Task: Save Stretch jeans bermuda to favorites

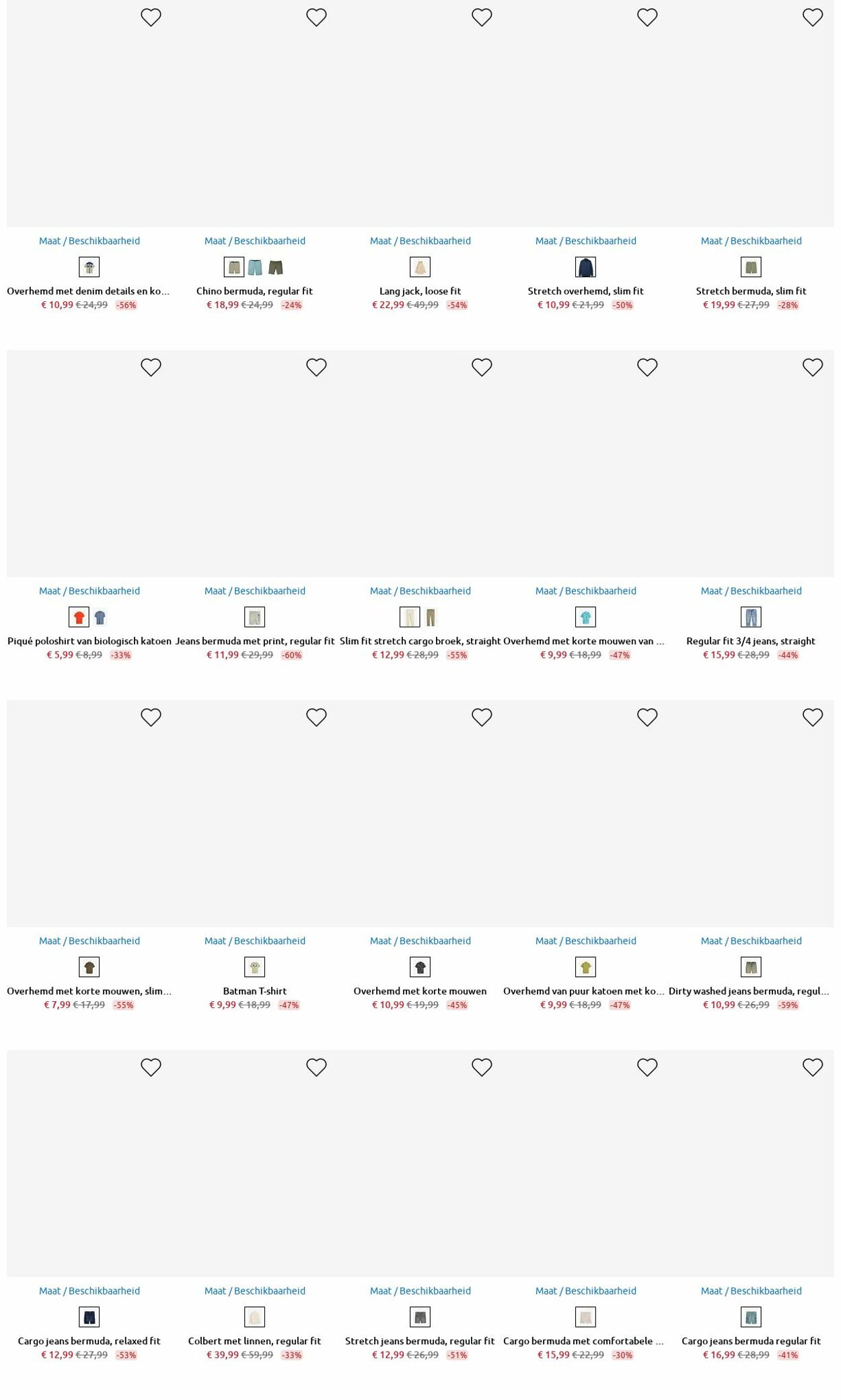Action: pyautogui.click(x=482, y=1067)
